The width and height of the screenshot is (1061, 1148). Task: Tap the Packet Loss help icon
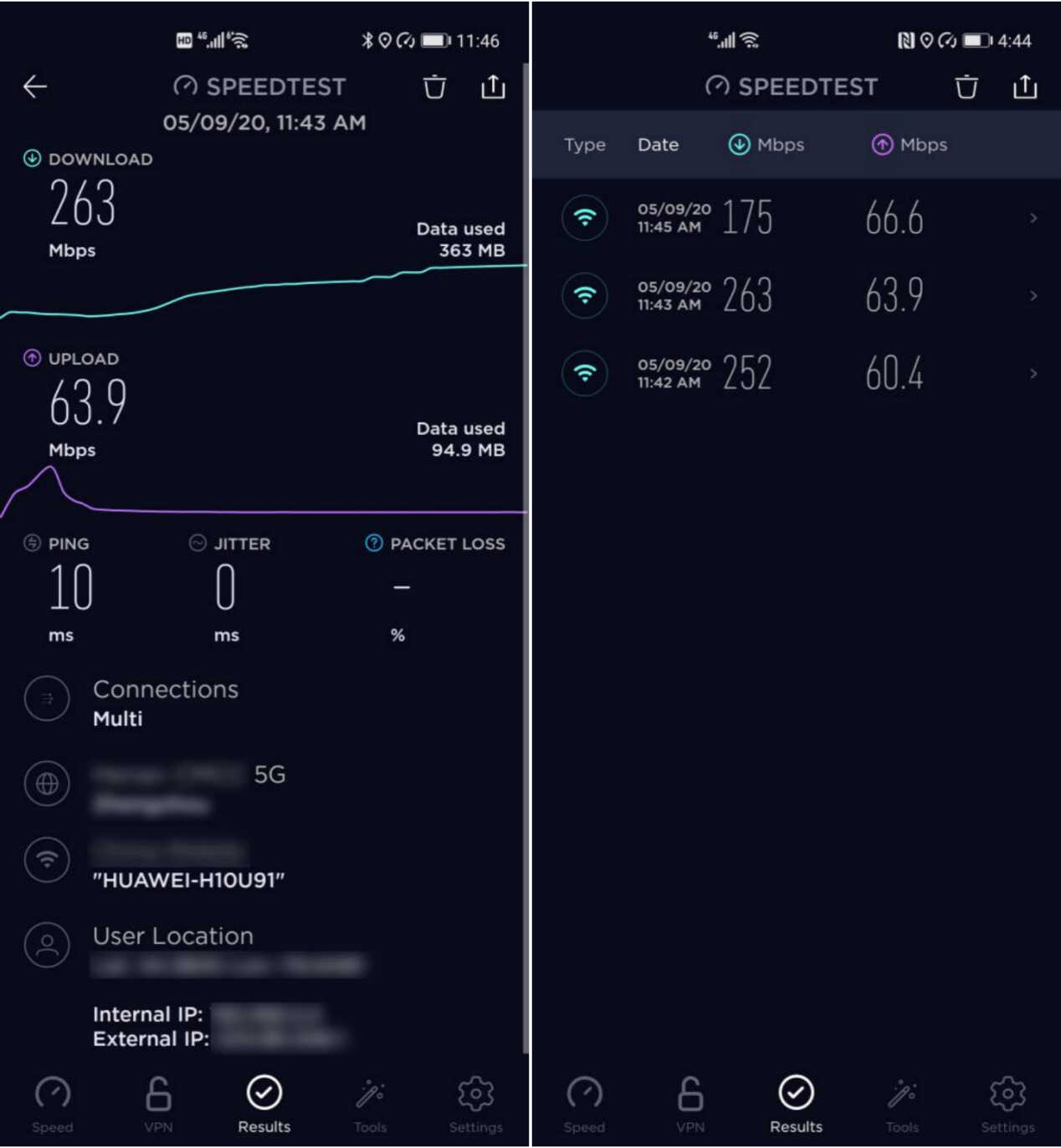pos(374,543)
